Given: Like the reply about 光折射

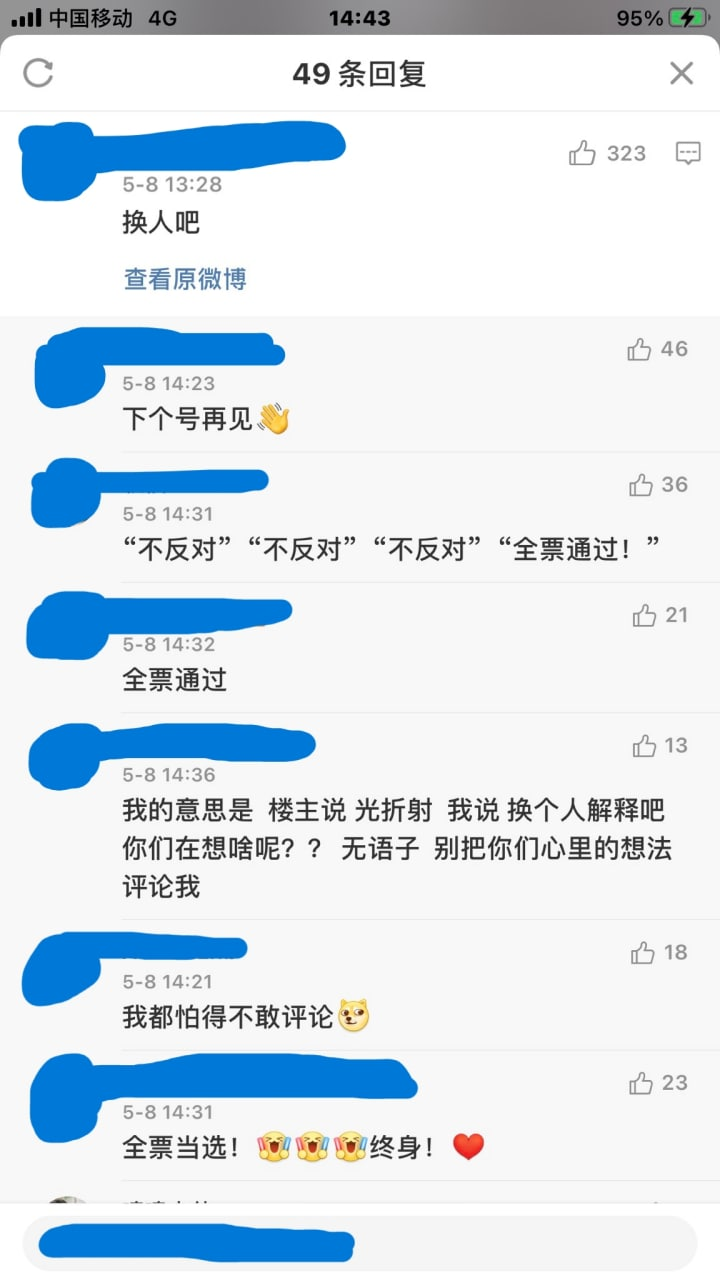Looking at the screenshot, I should [644, 746].
